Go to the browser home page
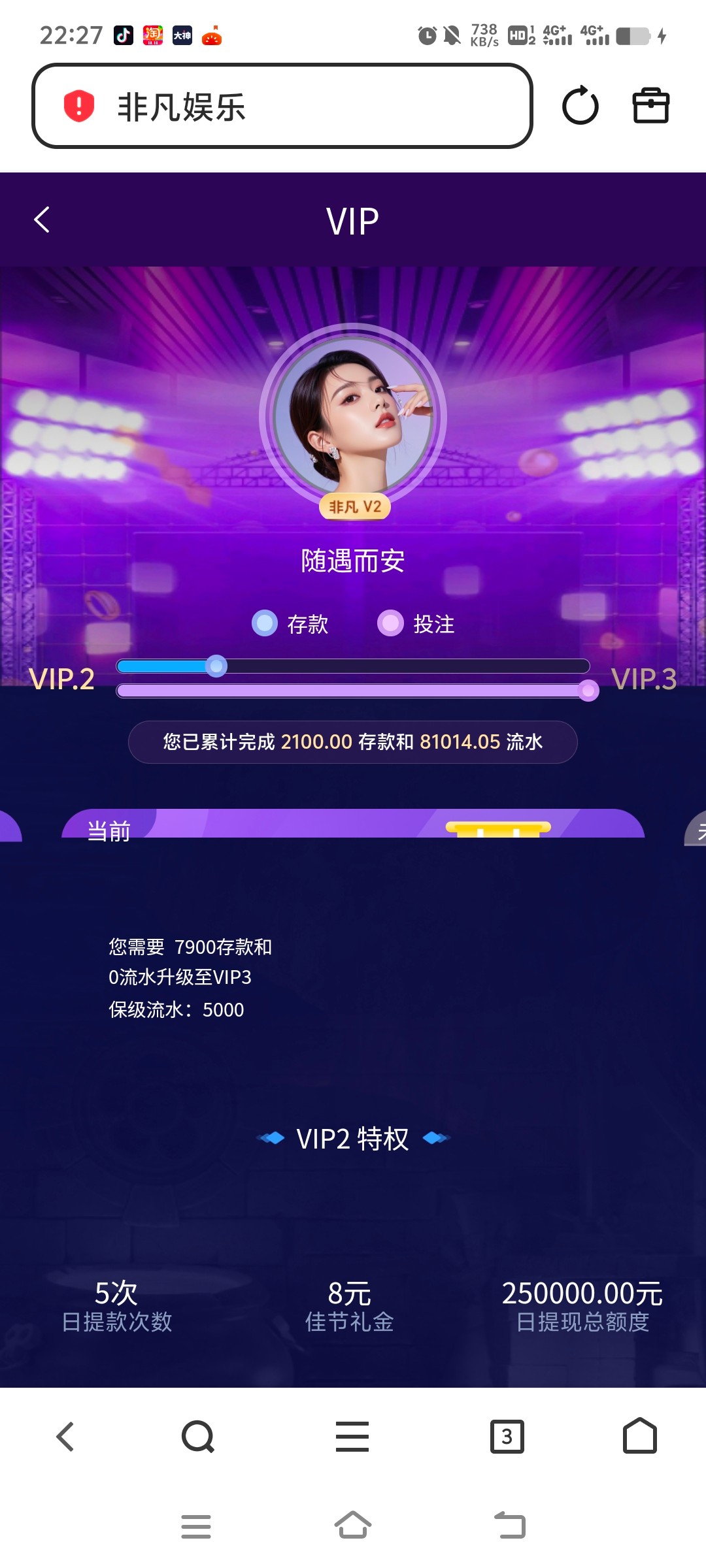The width and height of the screenshot is (706, 1568). [x=639, y=1437]
